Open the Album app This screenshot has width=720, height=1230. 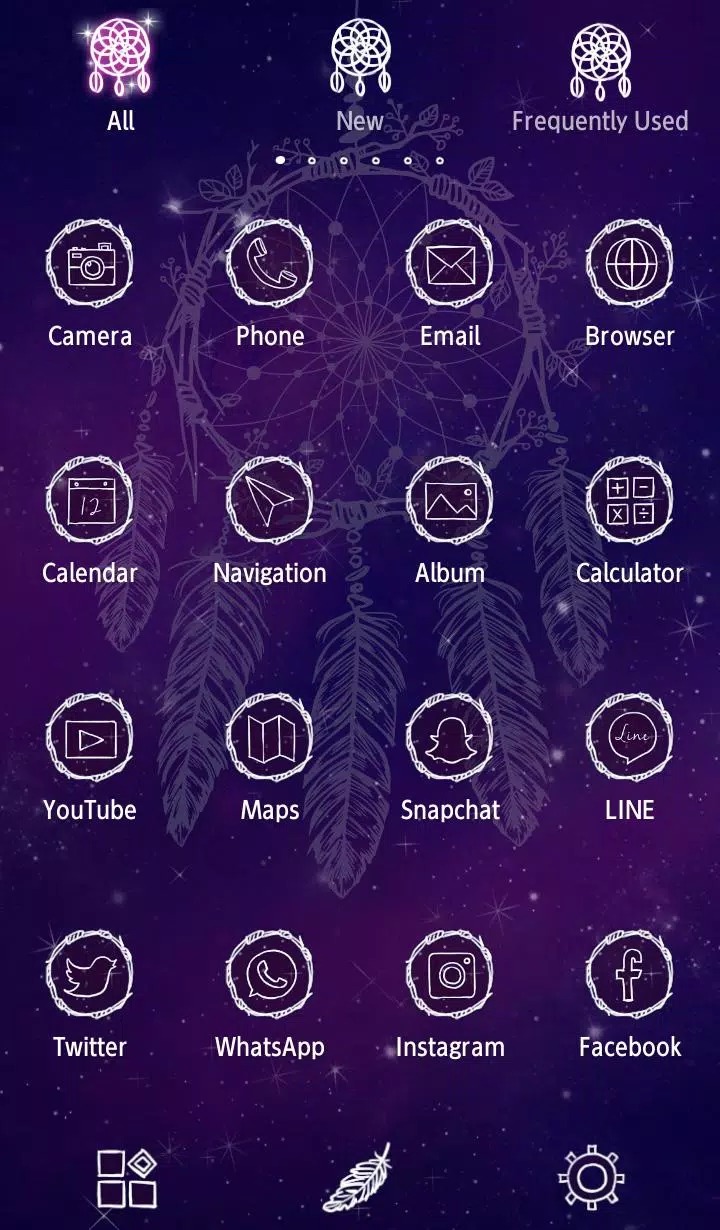click(450, 522)
